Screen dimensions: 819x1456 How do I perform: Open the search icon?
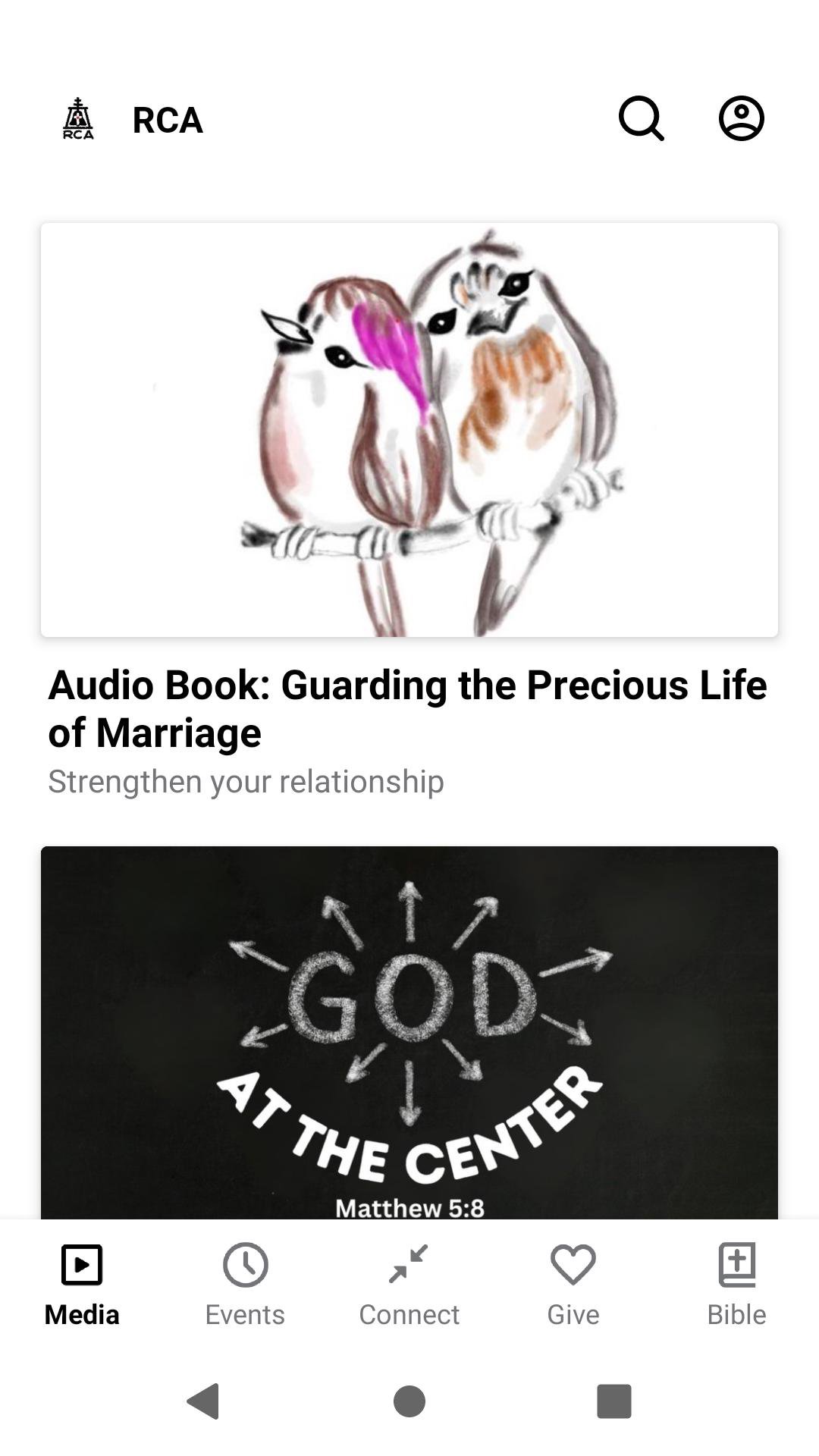(x=641, y=119)
